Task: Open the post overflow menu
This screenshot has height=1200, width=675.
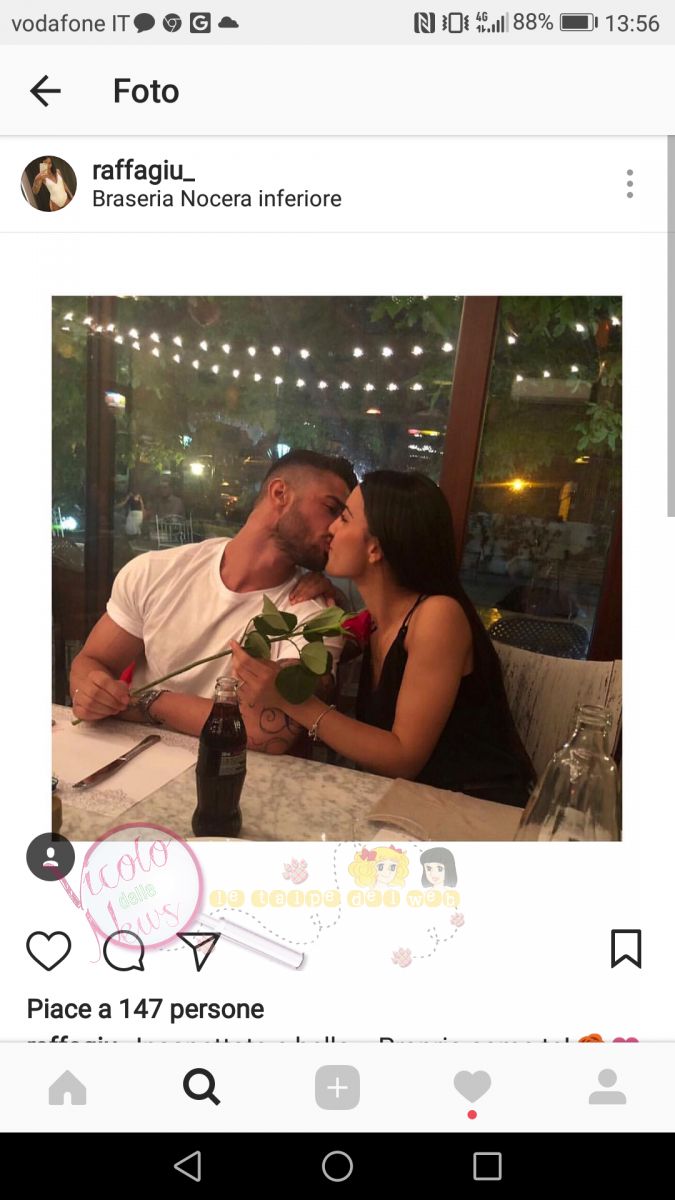Action: (x=629, y=184)
